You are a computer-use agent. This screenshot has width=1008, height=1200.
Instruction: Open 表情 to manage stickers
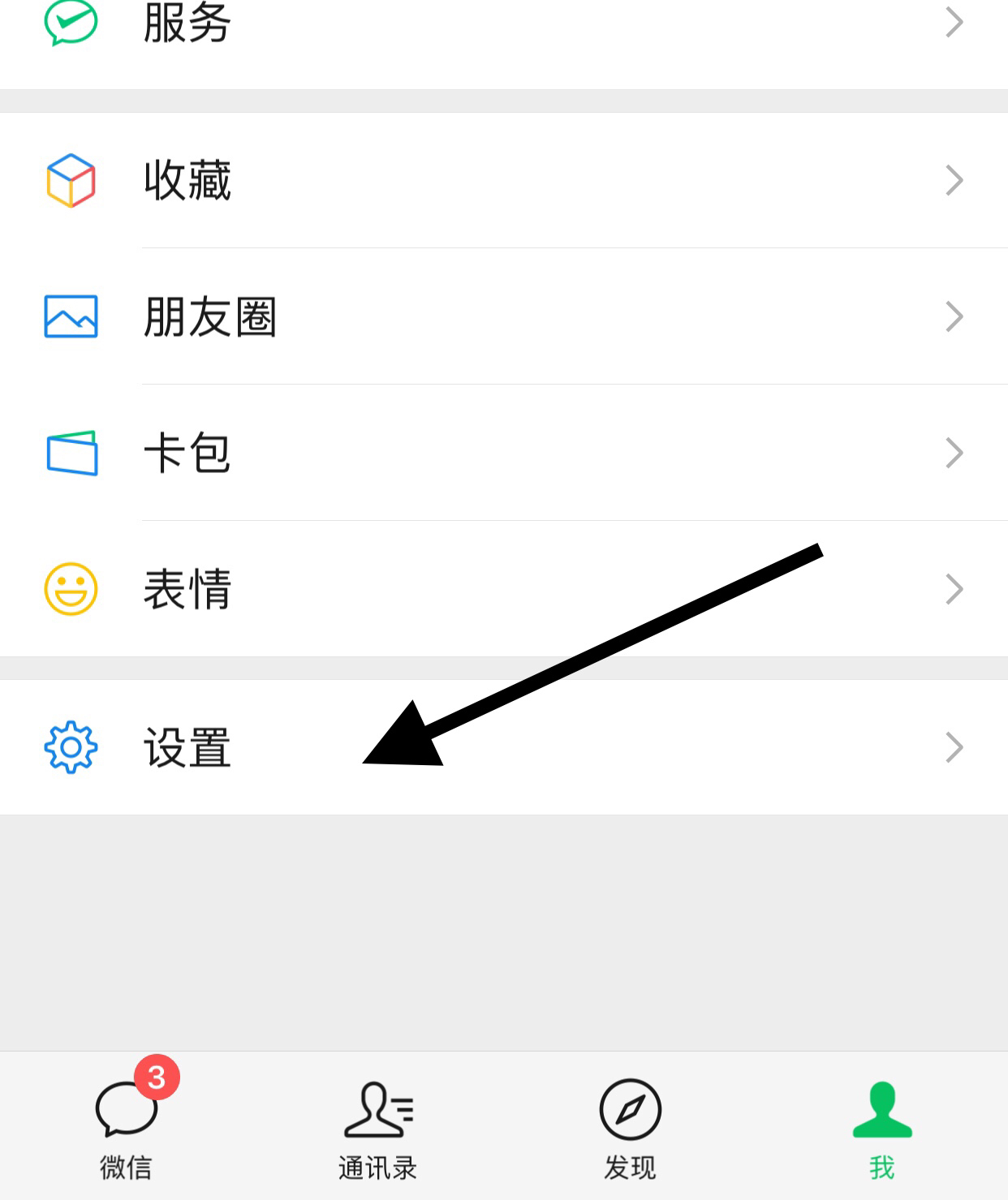[x=188, y=590]
